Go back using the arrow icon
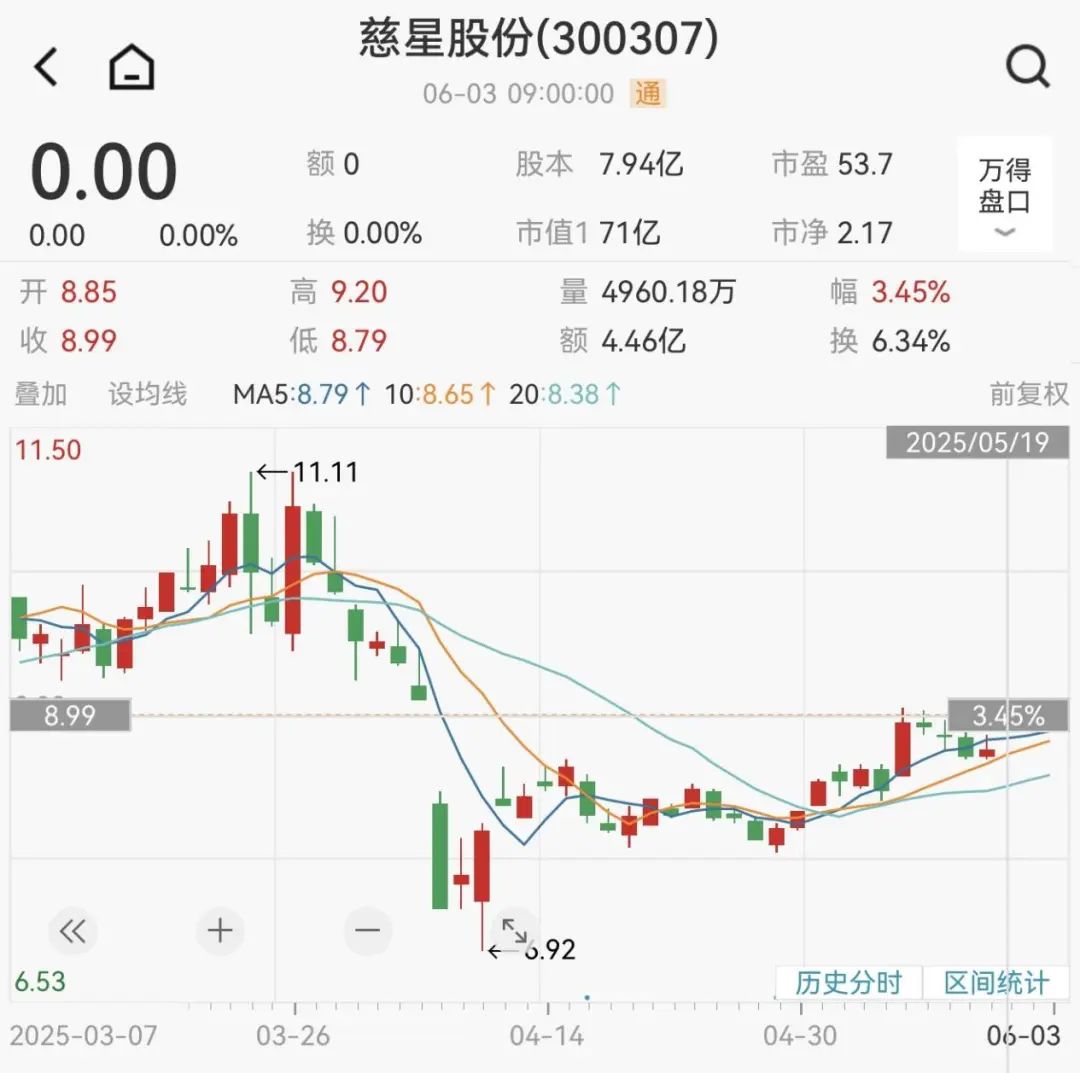This screenshot has width=1080, height=1073. click(46, 68)
